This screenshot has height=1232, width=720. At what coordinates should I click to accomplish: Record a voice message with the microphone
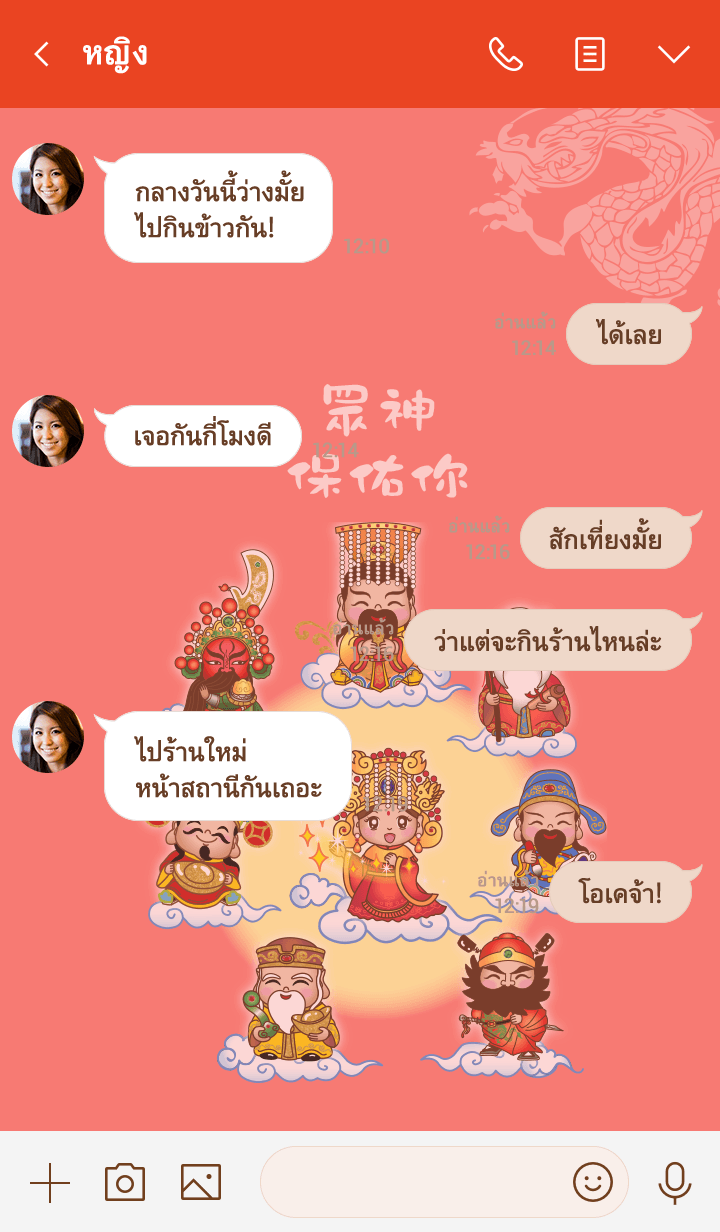(675, 1182)
